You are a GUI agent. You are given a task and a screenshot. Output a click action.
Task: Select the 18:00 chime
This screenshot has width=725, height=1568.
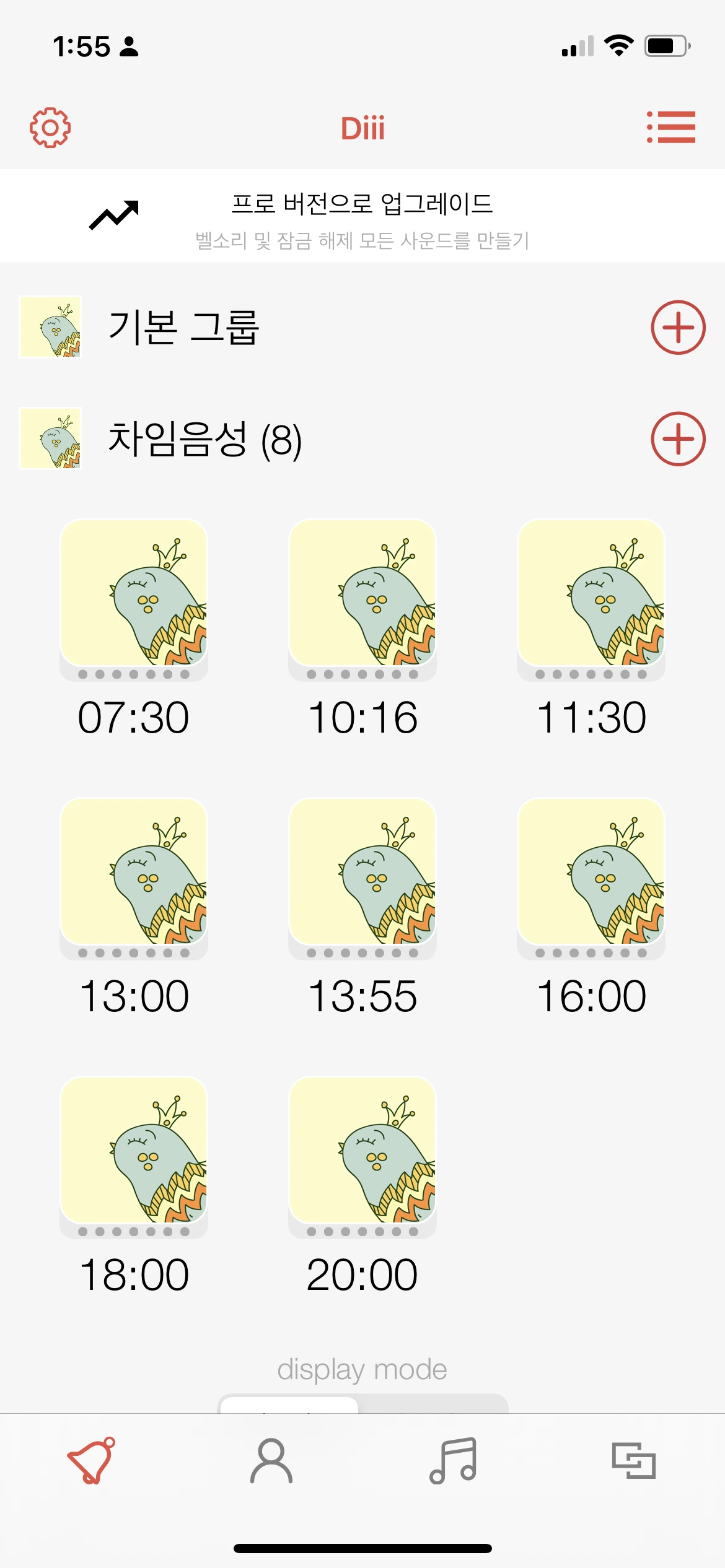134,1151
